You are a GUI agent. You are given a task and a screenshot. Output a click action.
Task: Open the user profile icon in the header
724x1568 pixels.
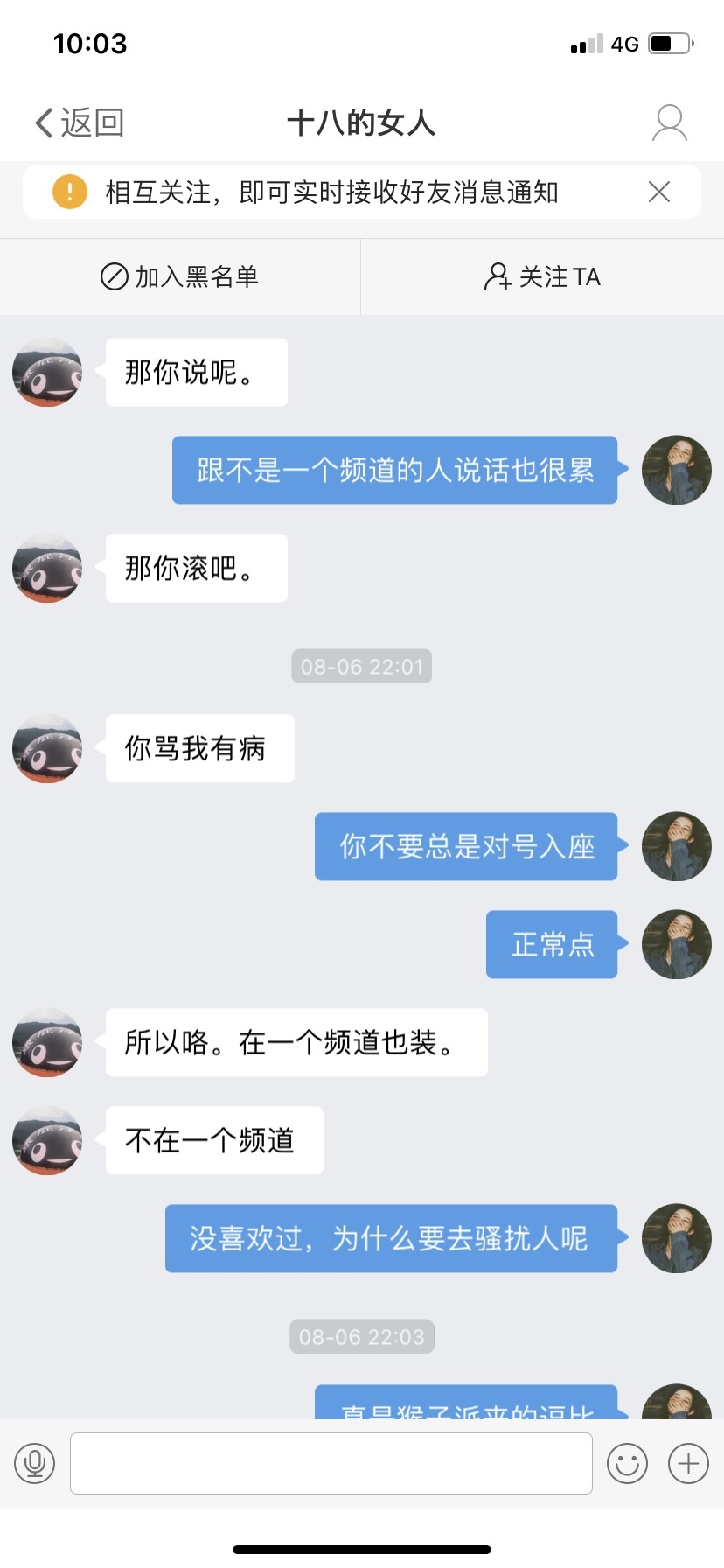coord(669,122)
